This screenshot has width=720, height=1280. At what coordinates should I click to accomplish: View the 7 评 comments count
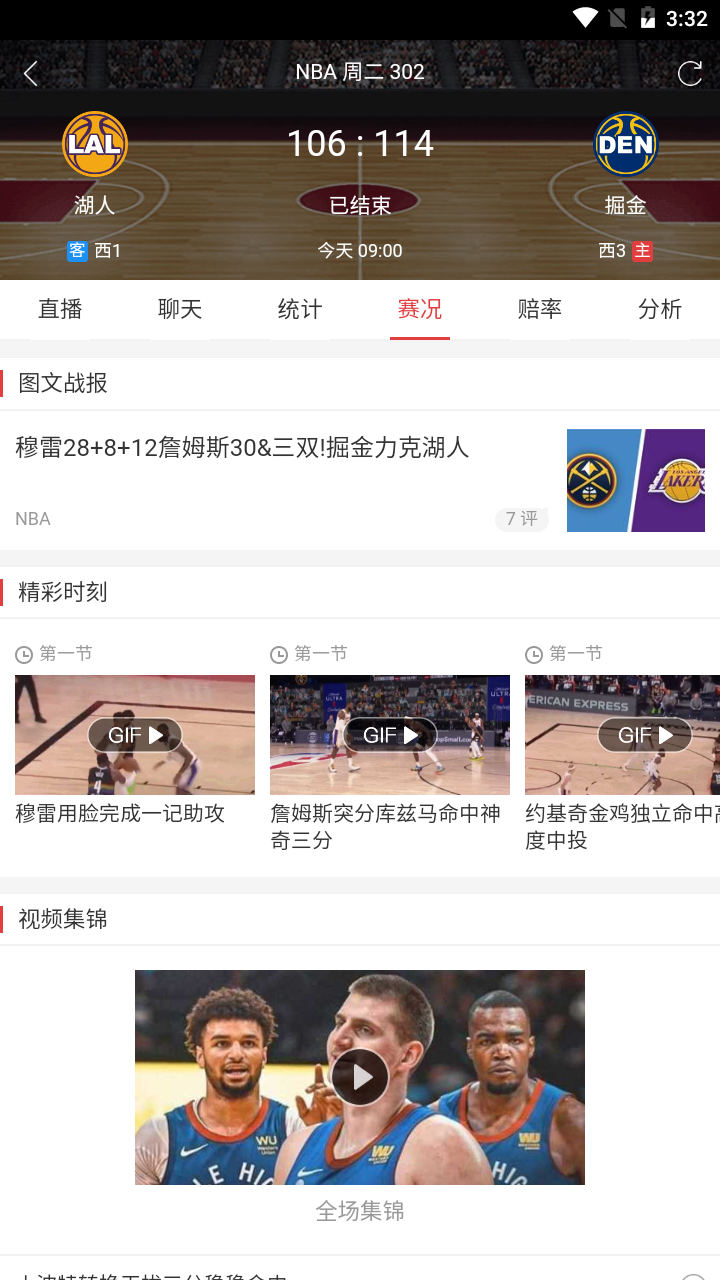(x=521, y=519)
